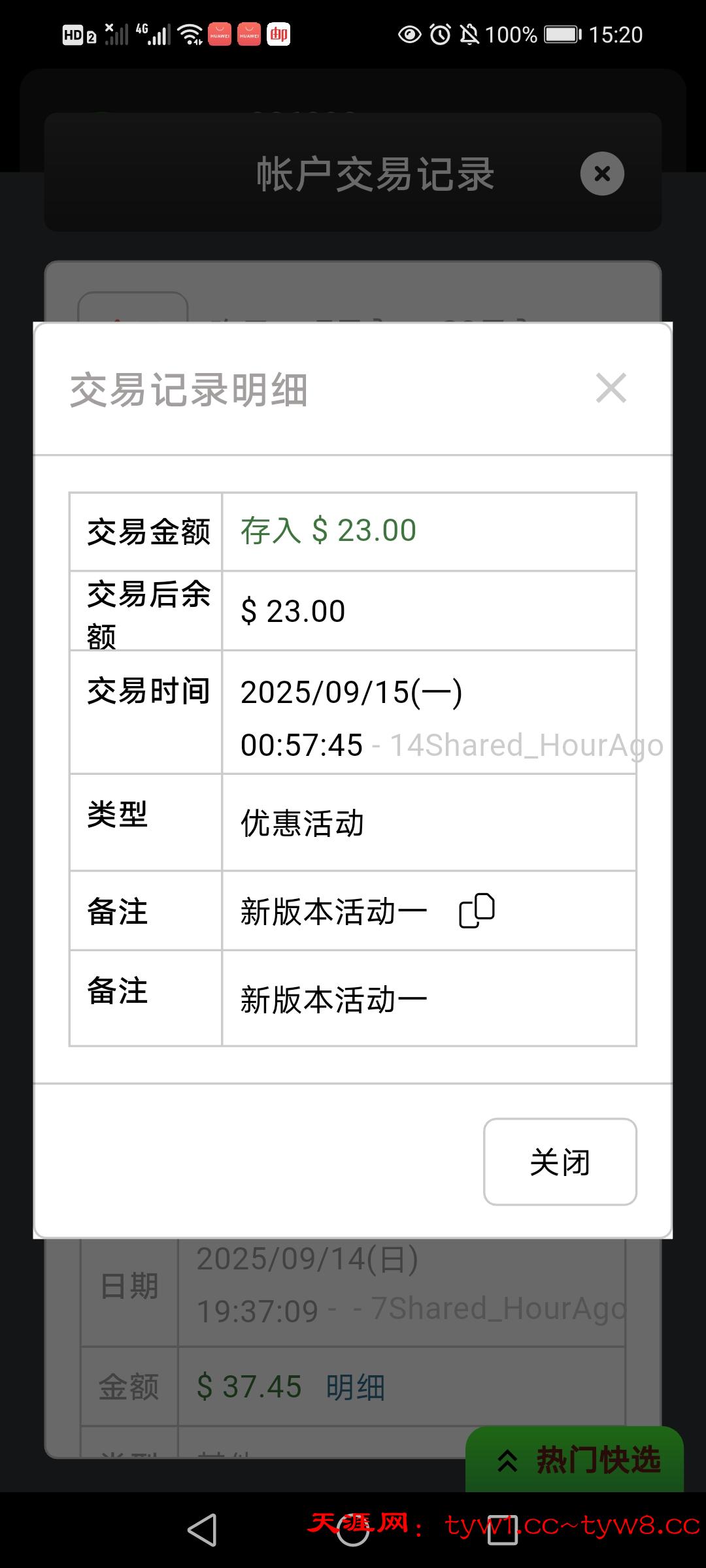Go back with the system back button
This screenshot has width=706, height=1568.
[202, 1529]
